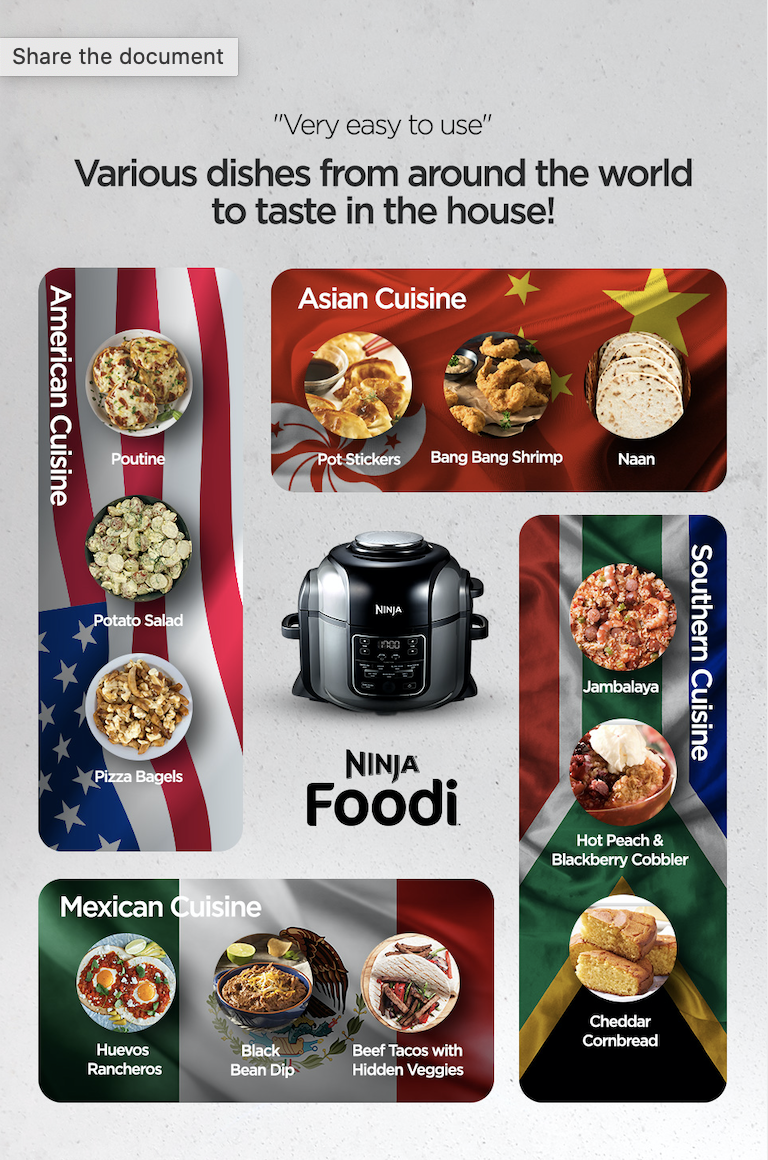Select the Mexican Cuisine heading
768x1160 pixels.
162,908
